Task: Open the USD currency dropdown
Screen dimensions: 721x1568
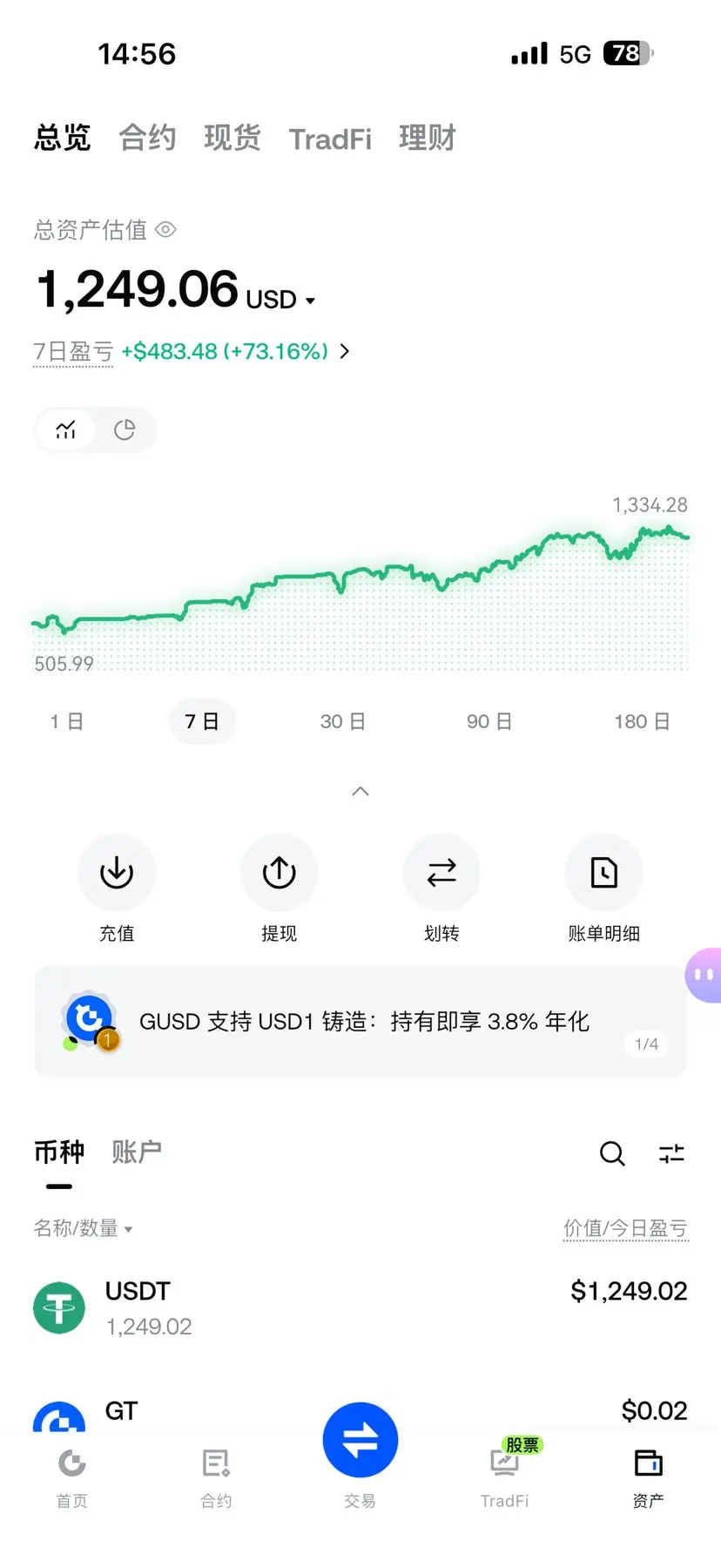Action: (280, 300)
